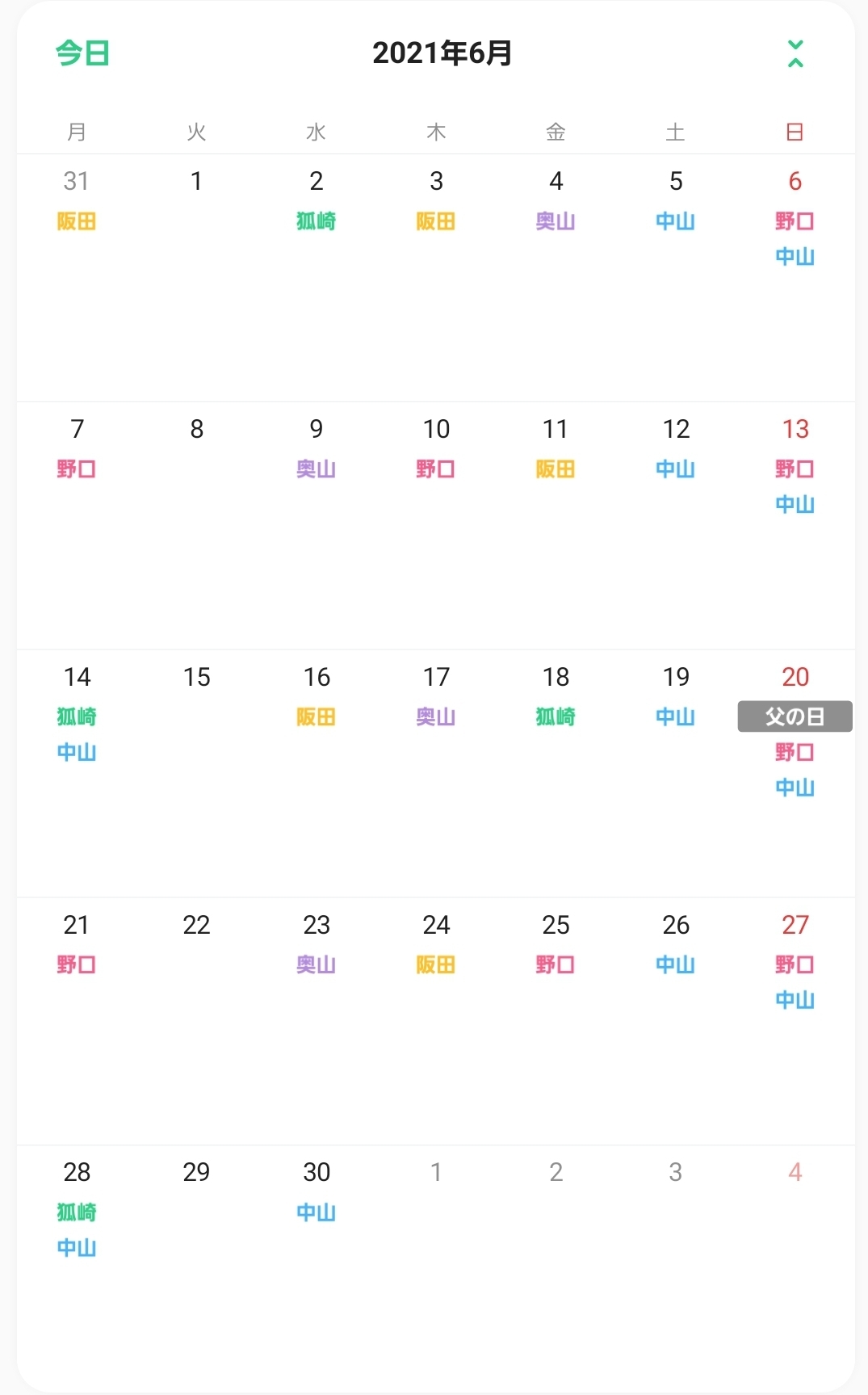
Task: Open June 14 with 狐崎 and 中山
Action: click(x=77, y=774)
